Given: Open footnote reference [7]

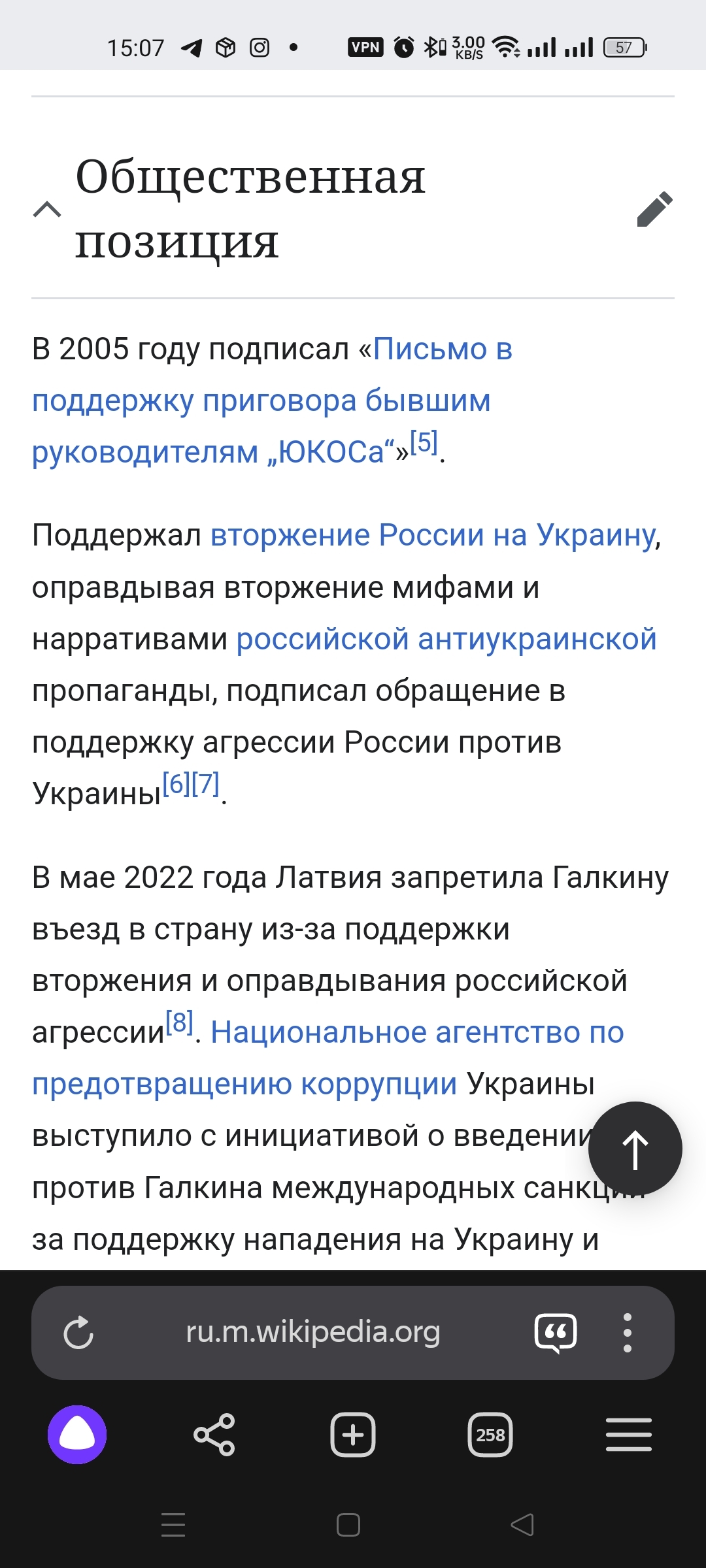Looking at the screenshot, I should tap(205, 783).
